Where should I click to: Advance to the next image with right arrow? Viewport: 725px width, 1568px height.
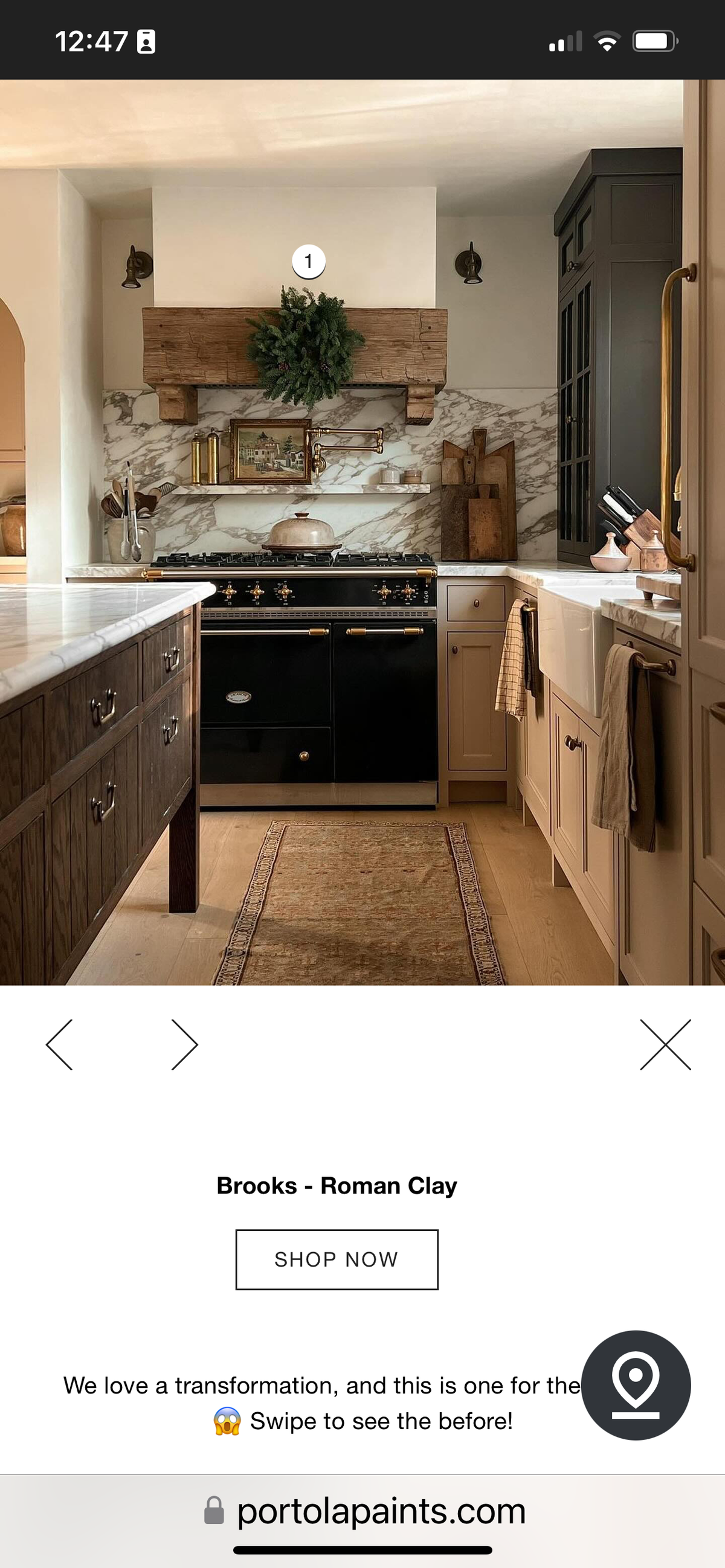coord(184,1044)
